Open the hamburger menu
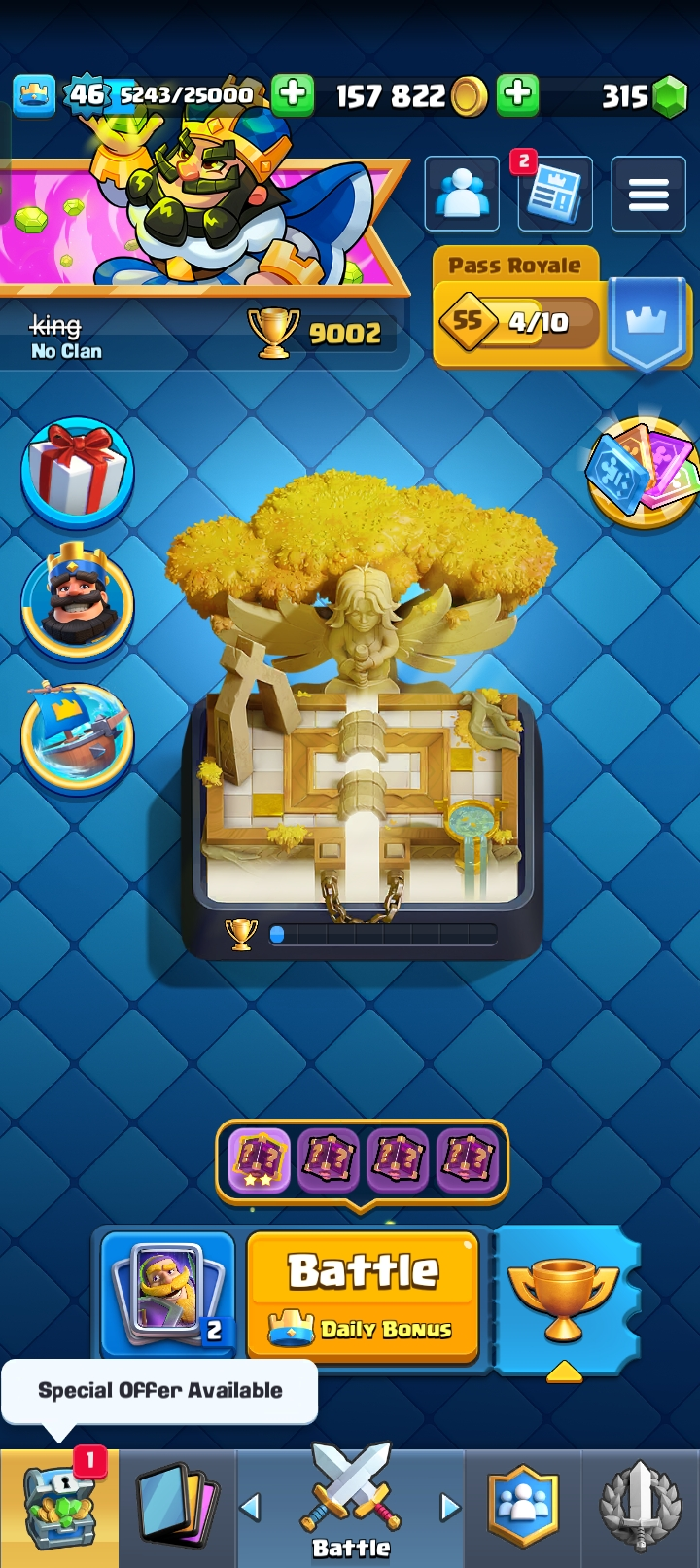700x1568 pixels. coord(648,195)
